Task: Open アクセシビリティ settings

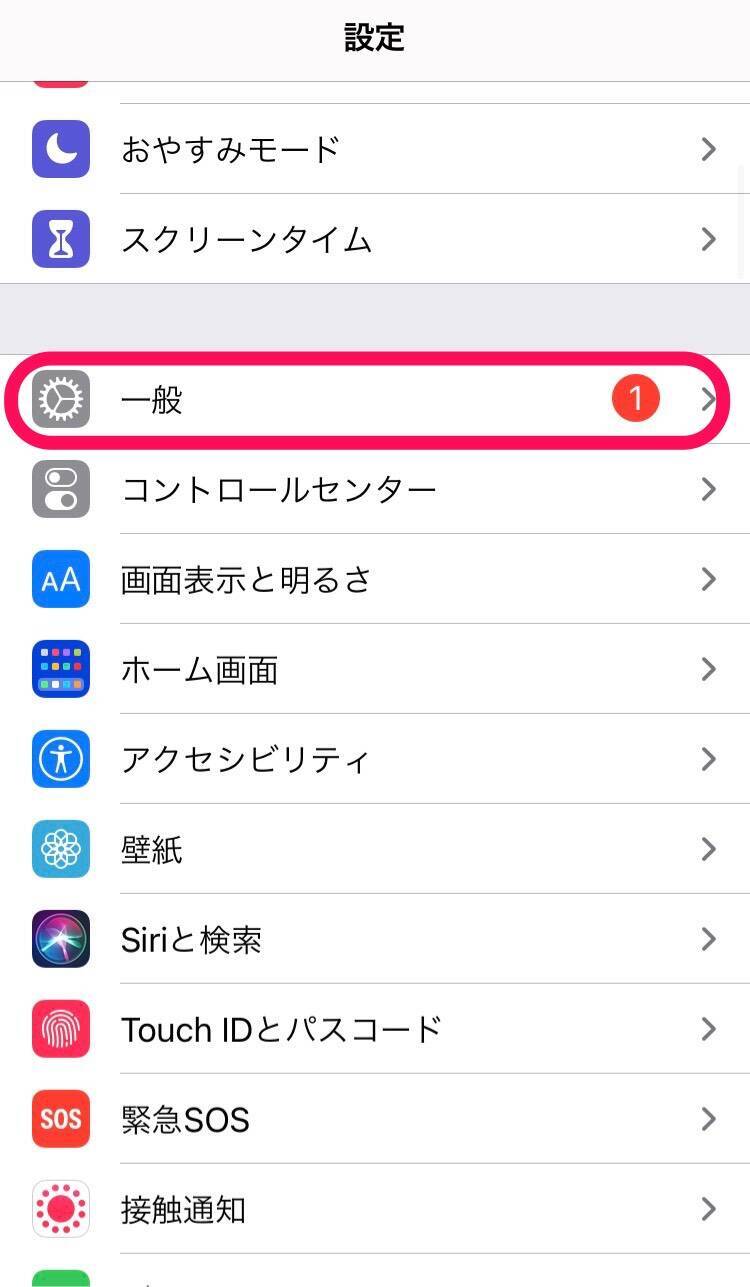Action: point(375,760)
